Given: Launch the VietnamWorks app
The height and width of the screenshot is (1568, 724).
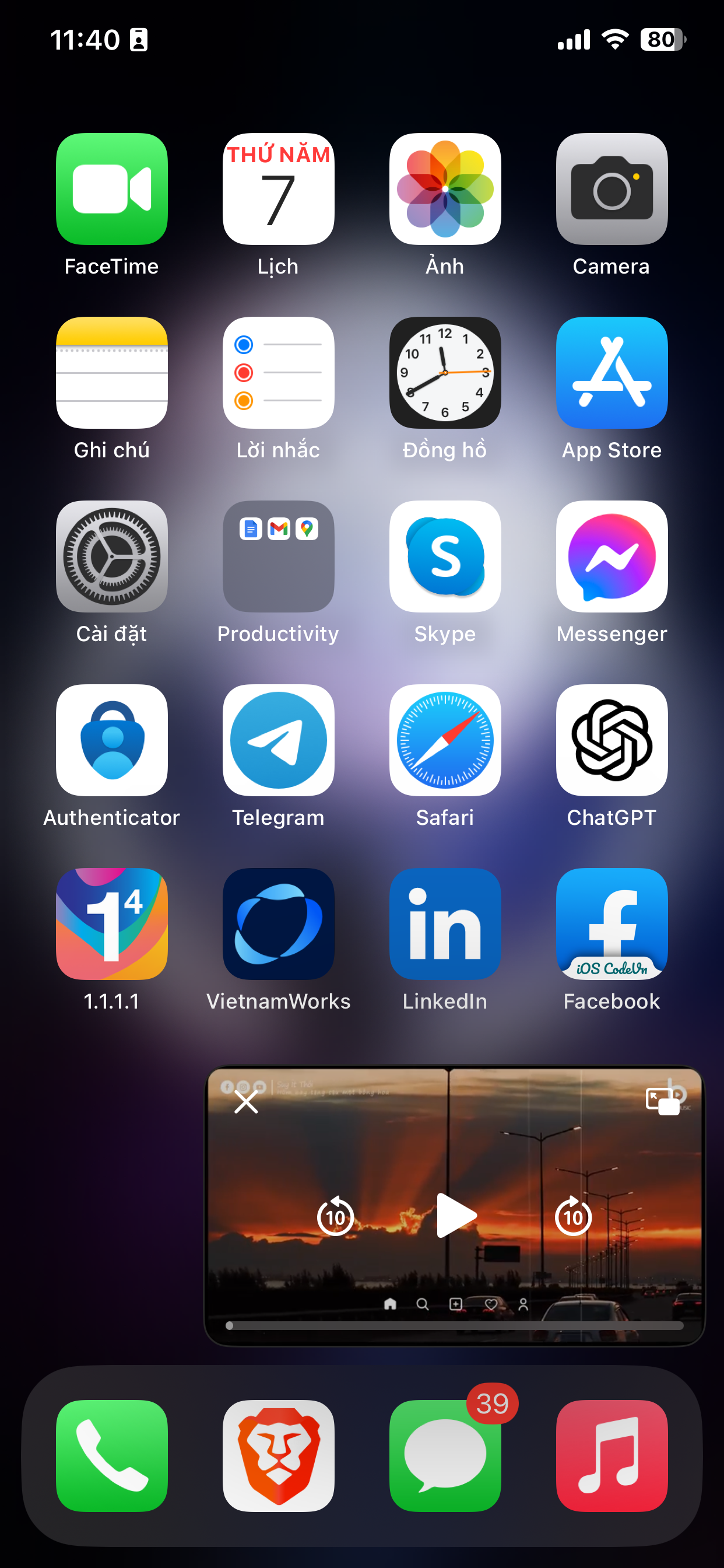Looking at the screenshot, I should (x=278, y=925).
